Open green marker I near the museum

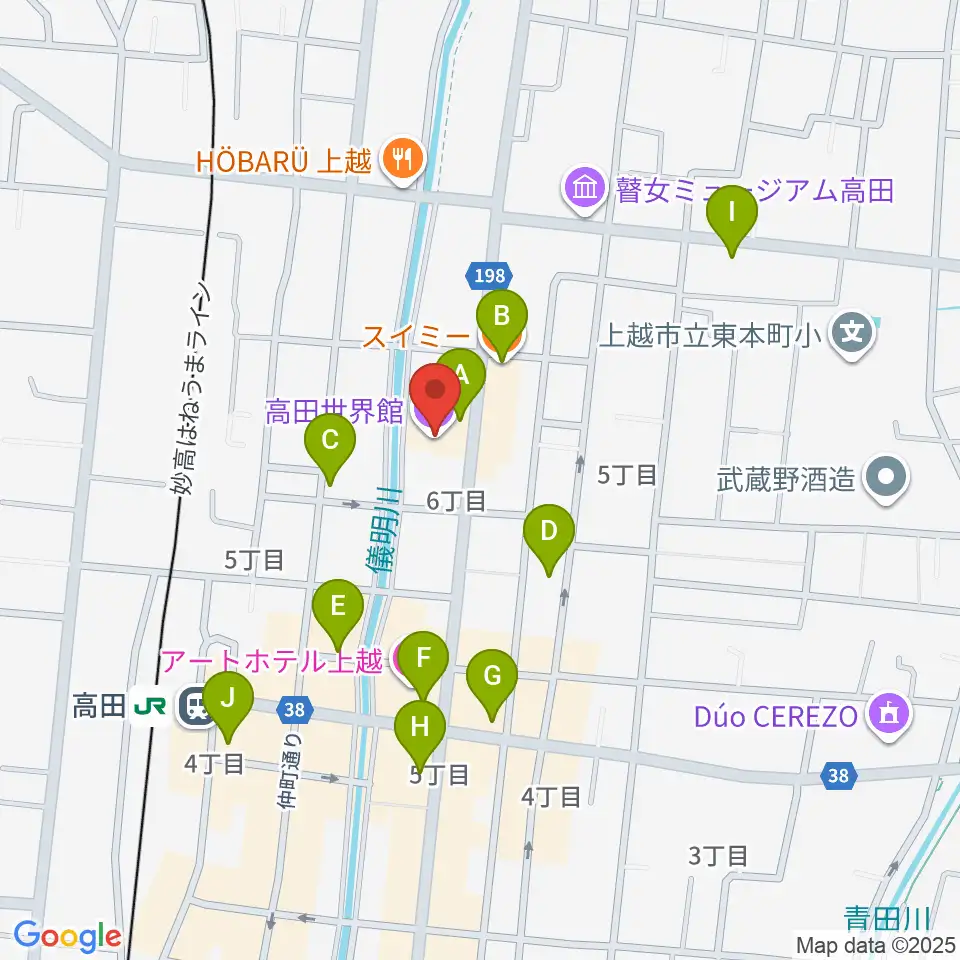(732, 216)
